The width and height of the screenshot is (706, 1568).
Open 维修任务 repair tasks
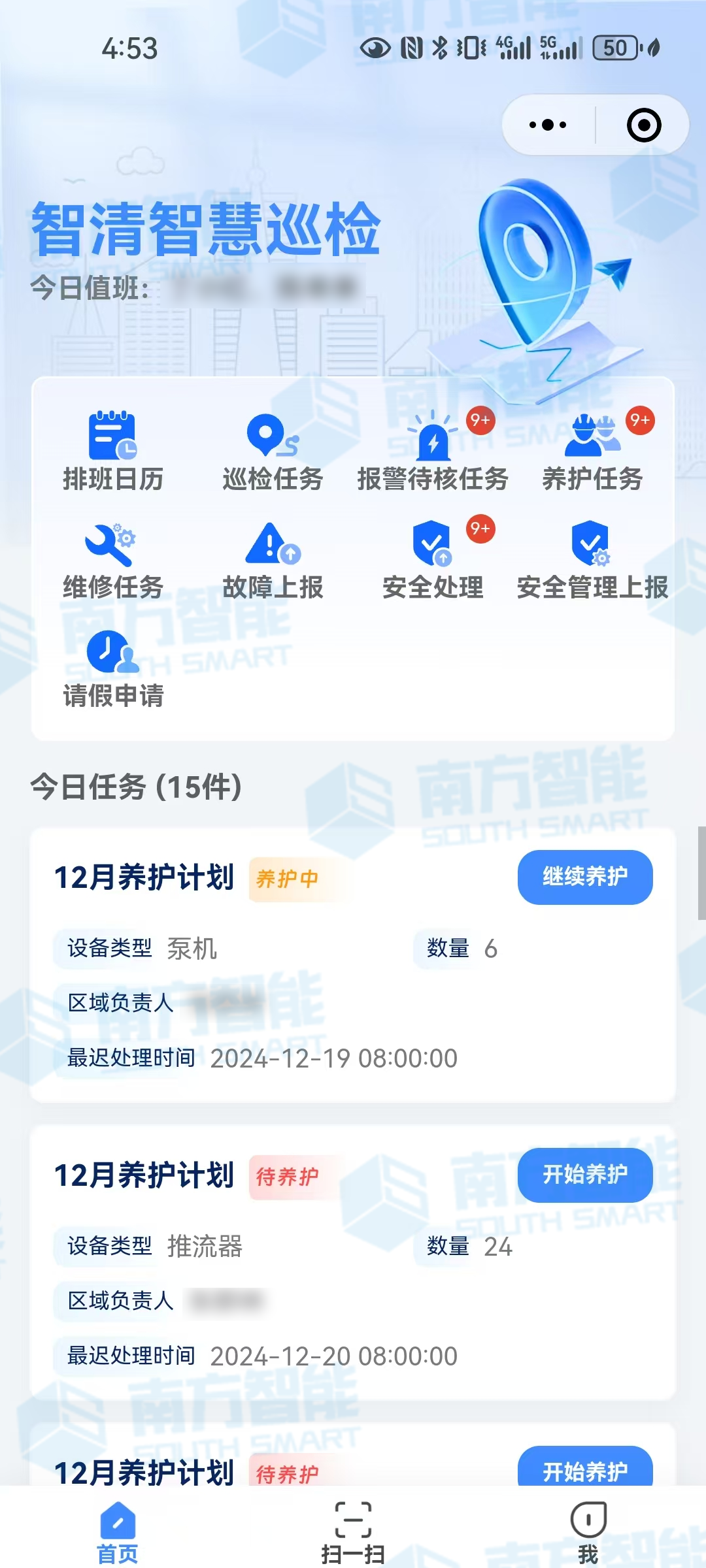click(112, 559)
